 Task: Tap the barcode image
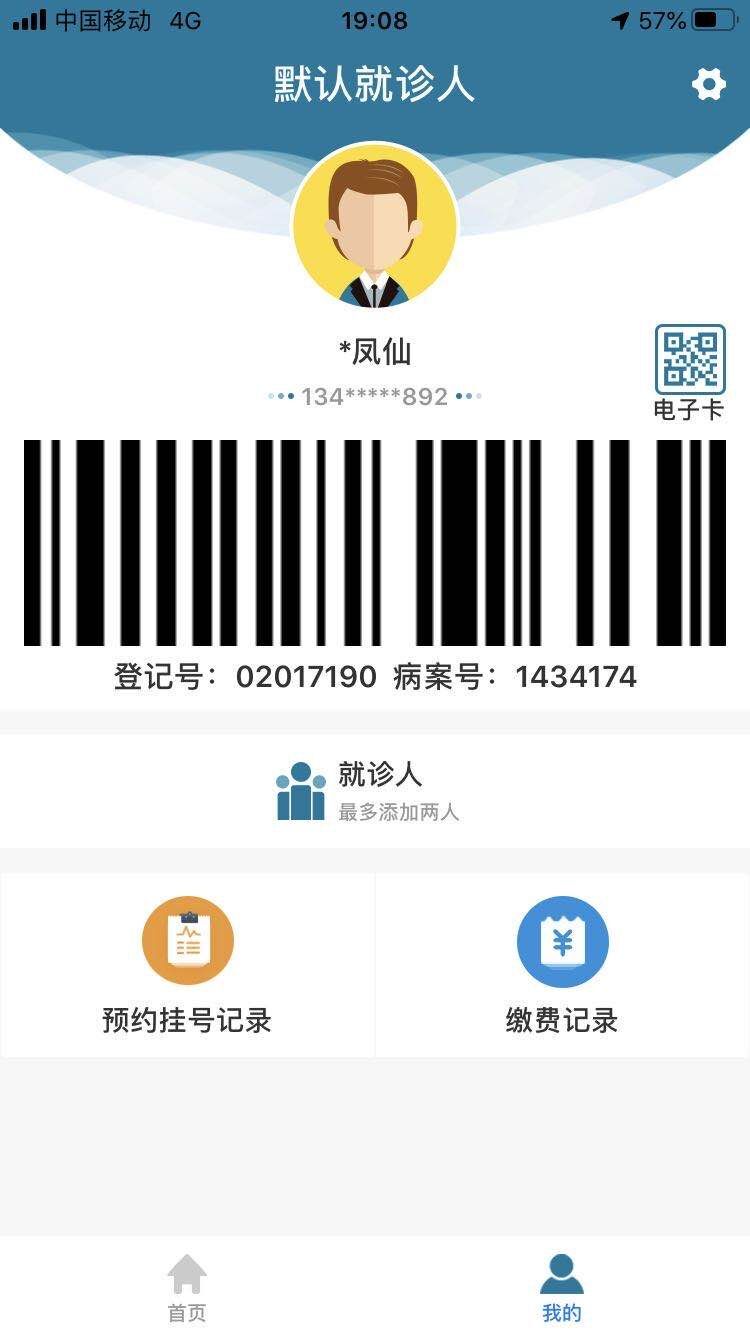click(375, 545)
